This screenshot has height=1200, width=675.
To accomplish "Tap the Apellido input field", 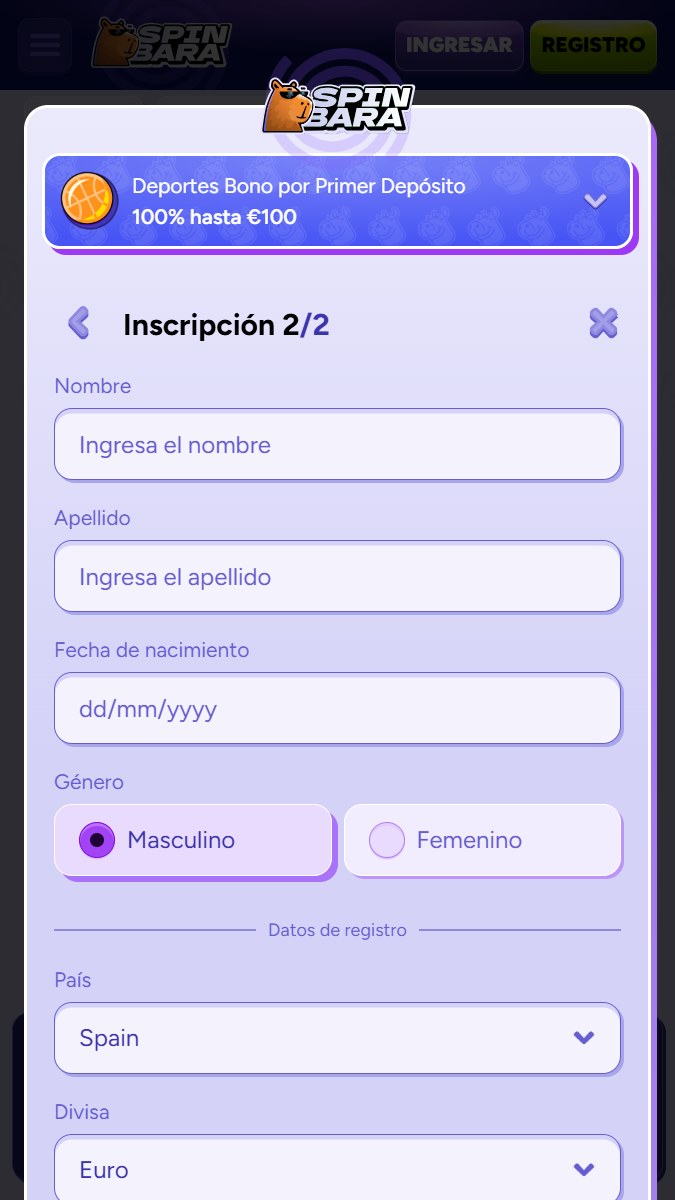I will point(337,576).
